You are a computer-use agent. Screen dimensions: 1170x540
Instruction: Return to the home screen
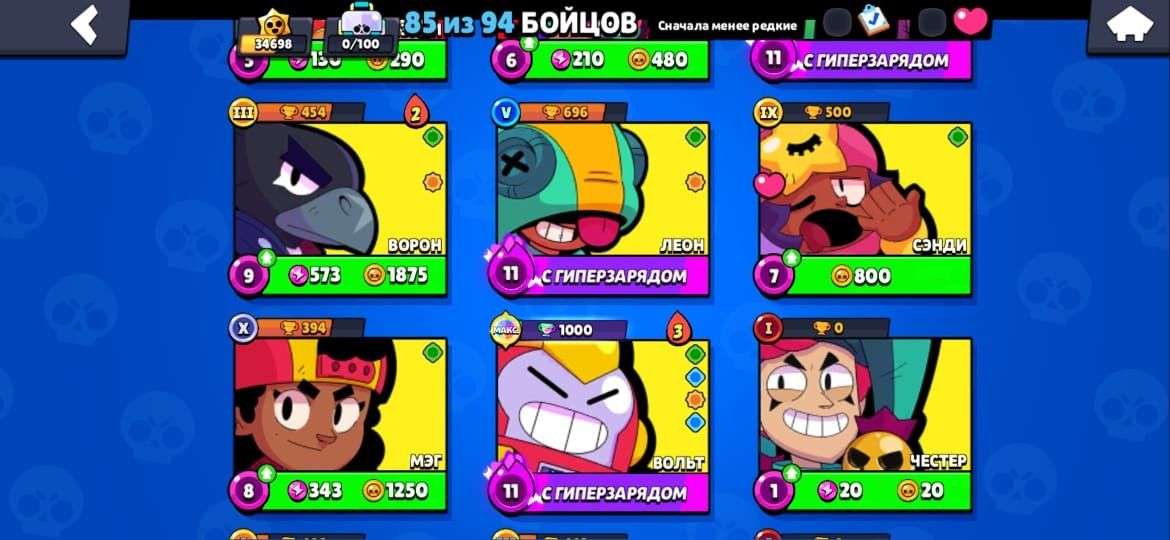(x=1129, y=25)
